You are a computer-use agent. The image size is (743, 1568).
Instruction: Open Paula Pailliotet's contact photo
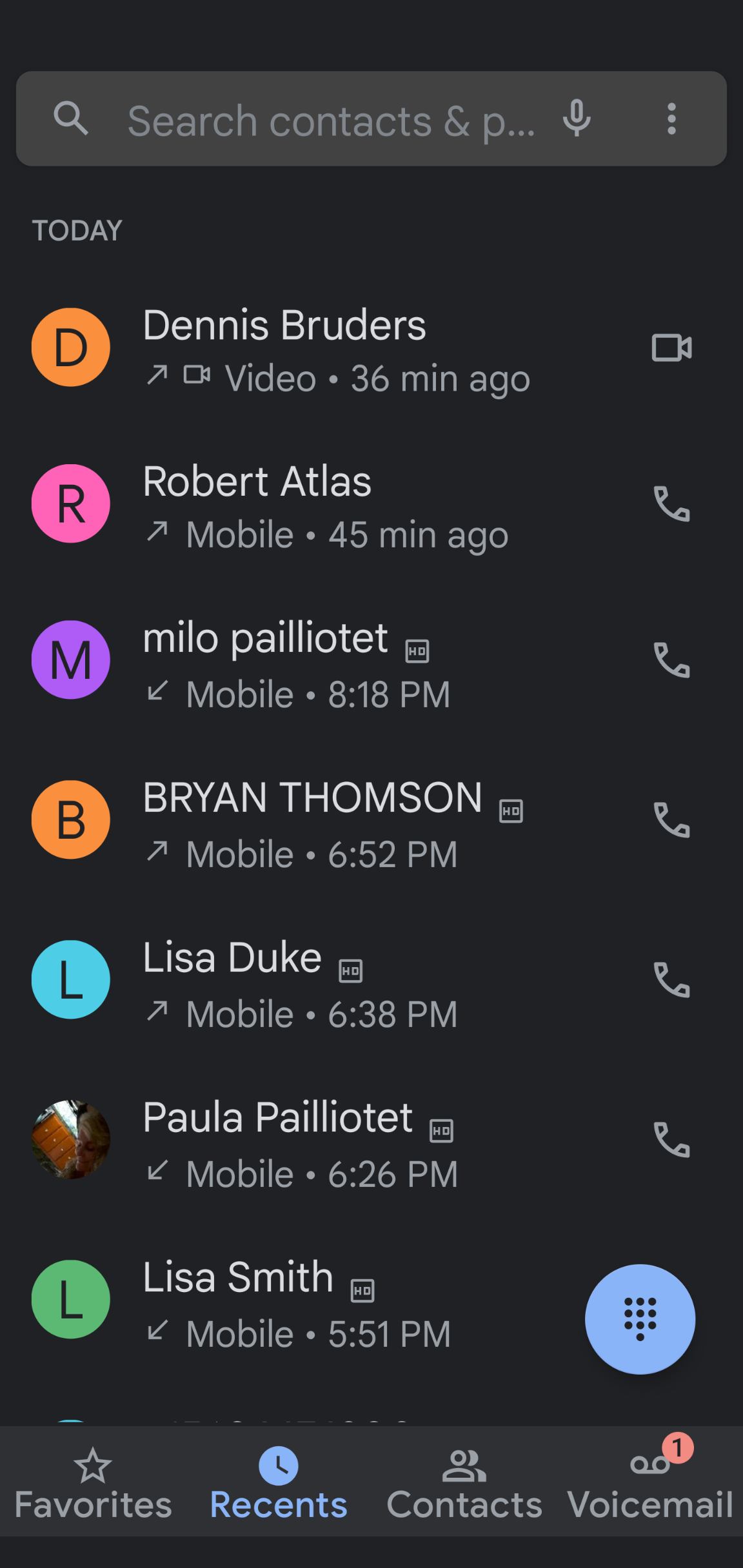[71, 1140]
